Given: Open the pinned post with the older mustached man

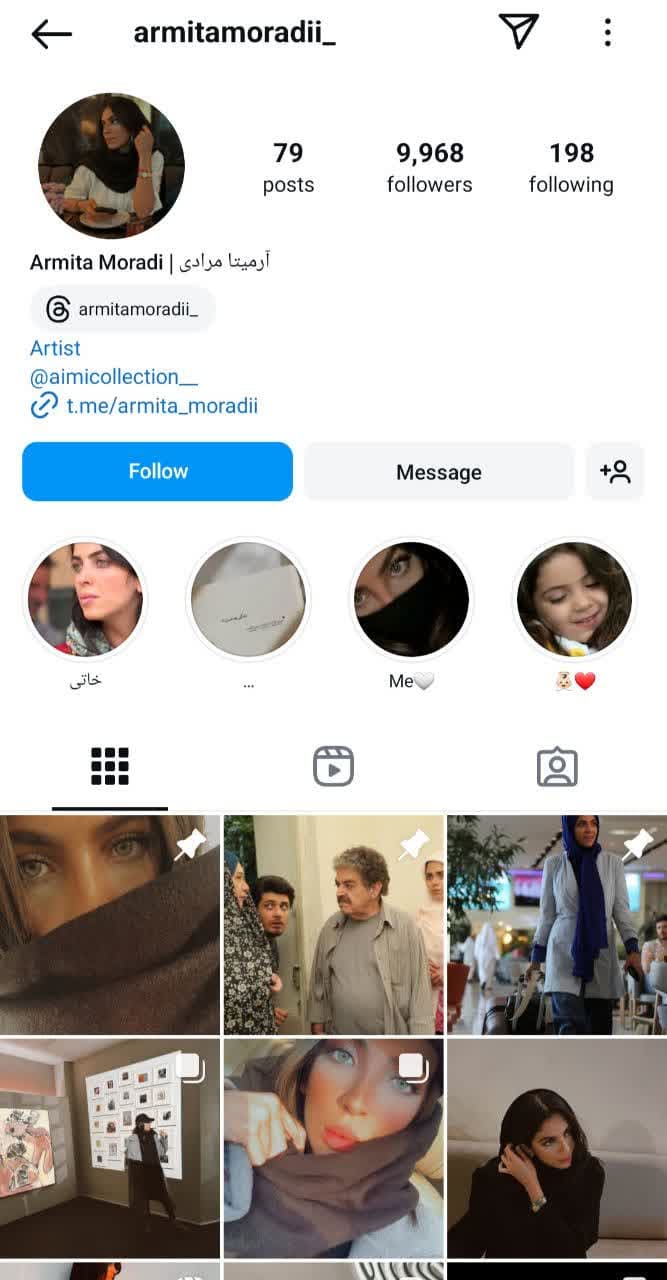Looking at the screenshot, I should [333, 924].
